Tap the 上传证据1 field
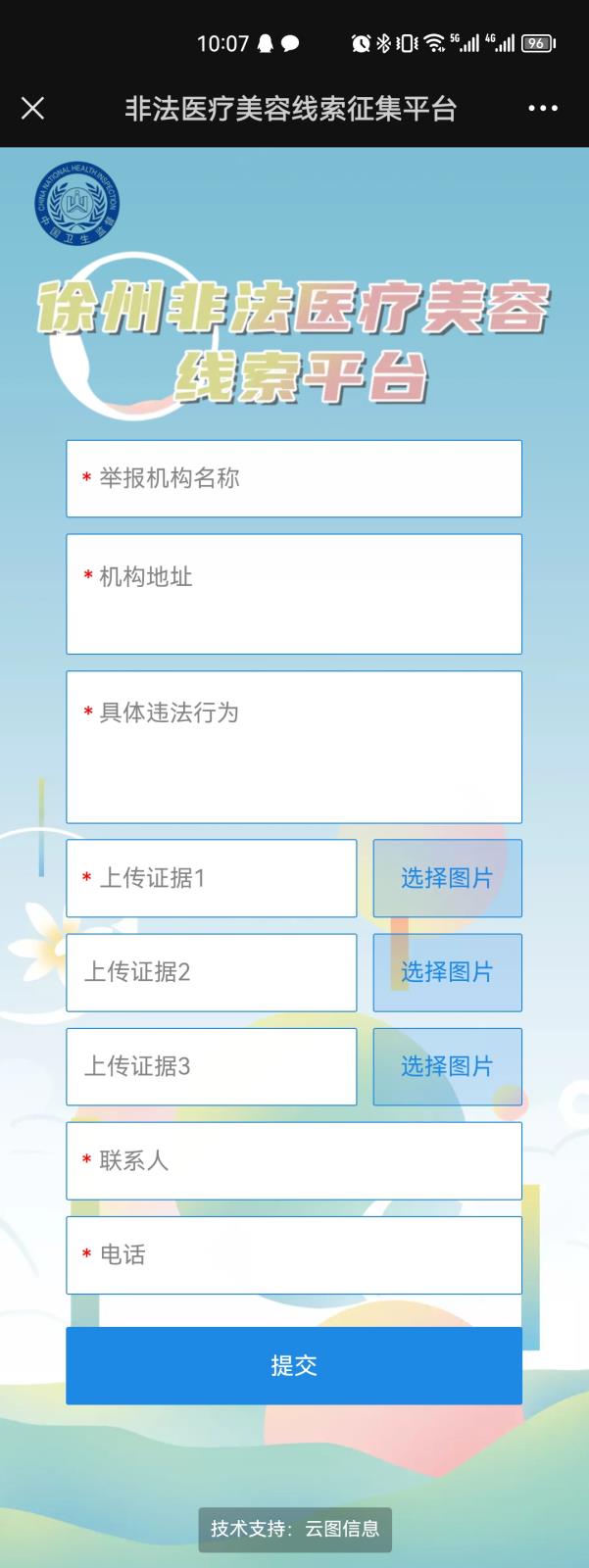The image size is (589, 1568). coord(212,878)
